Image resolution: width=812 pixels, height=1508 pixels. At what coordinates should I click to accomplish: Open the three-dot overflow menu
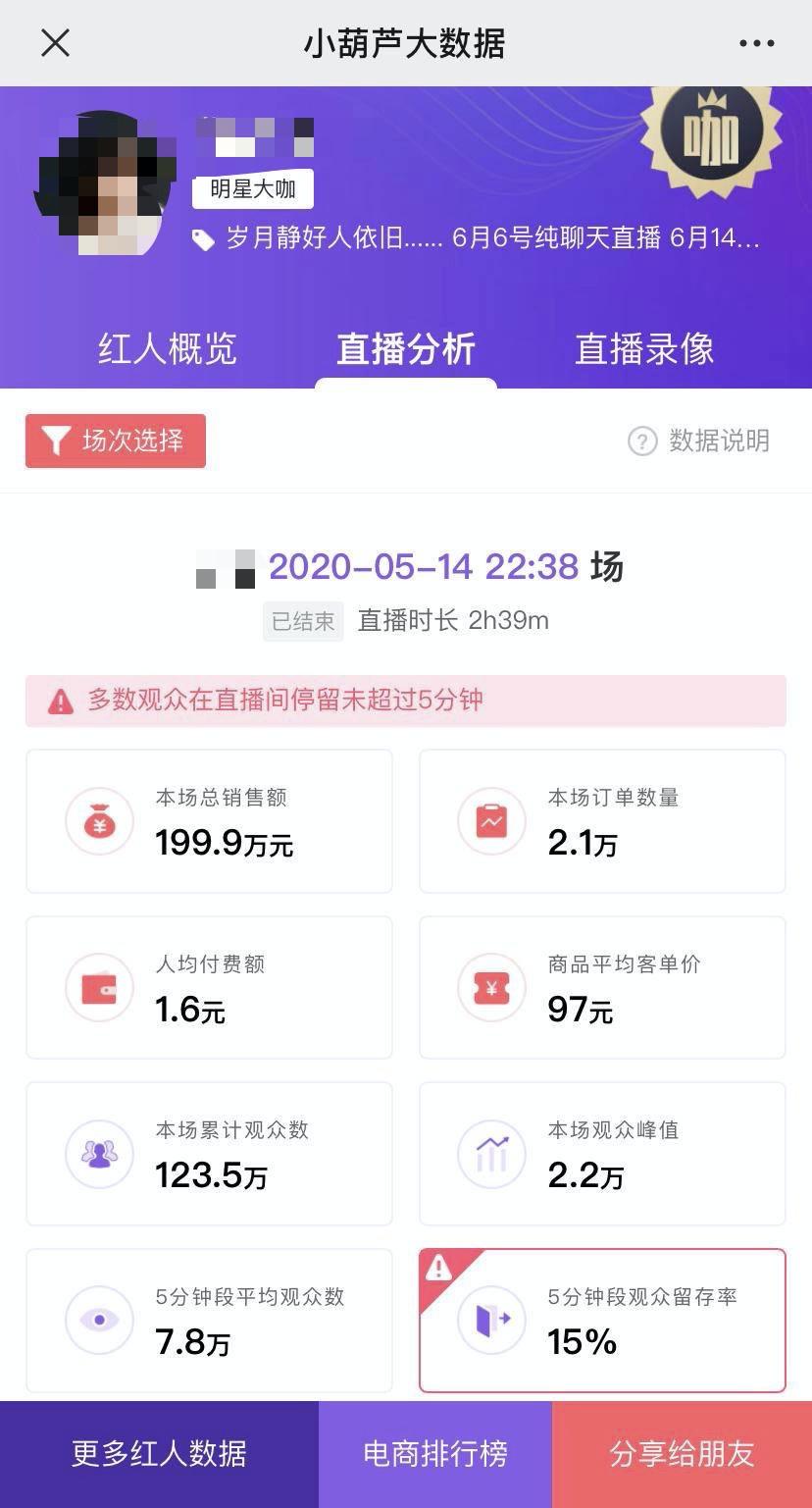tap(756, 43)
